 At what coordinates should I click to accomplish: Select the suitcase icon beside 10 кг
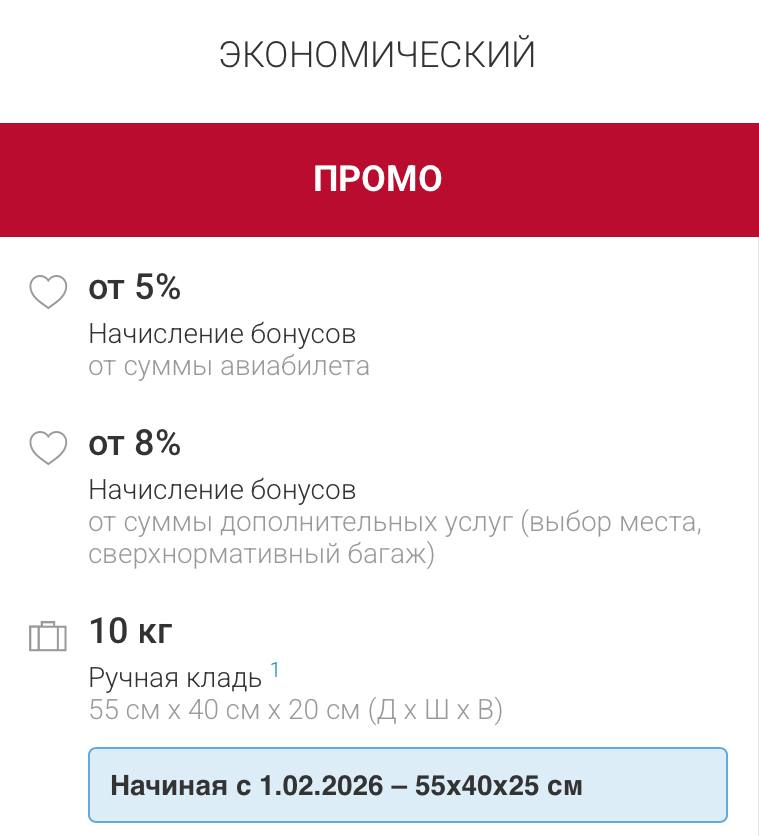47,631
